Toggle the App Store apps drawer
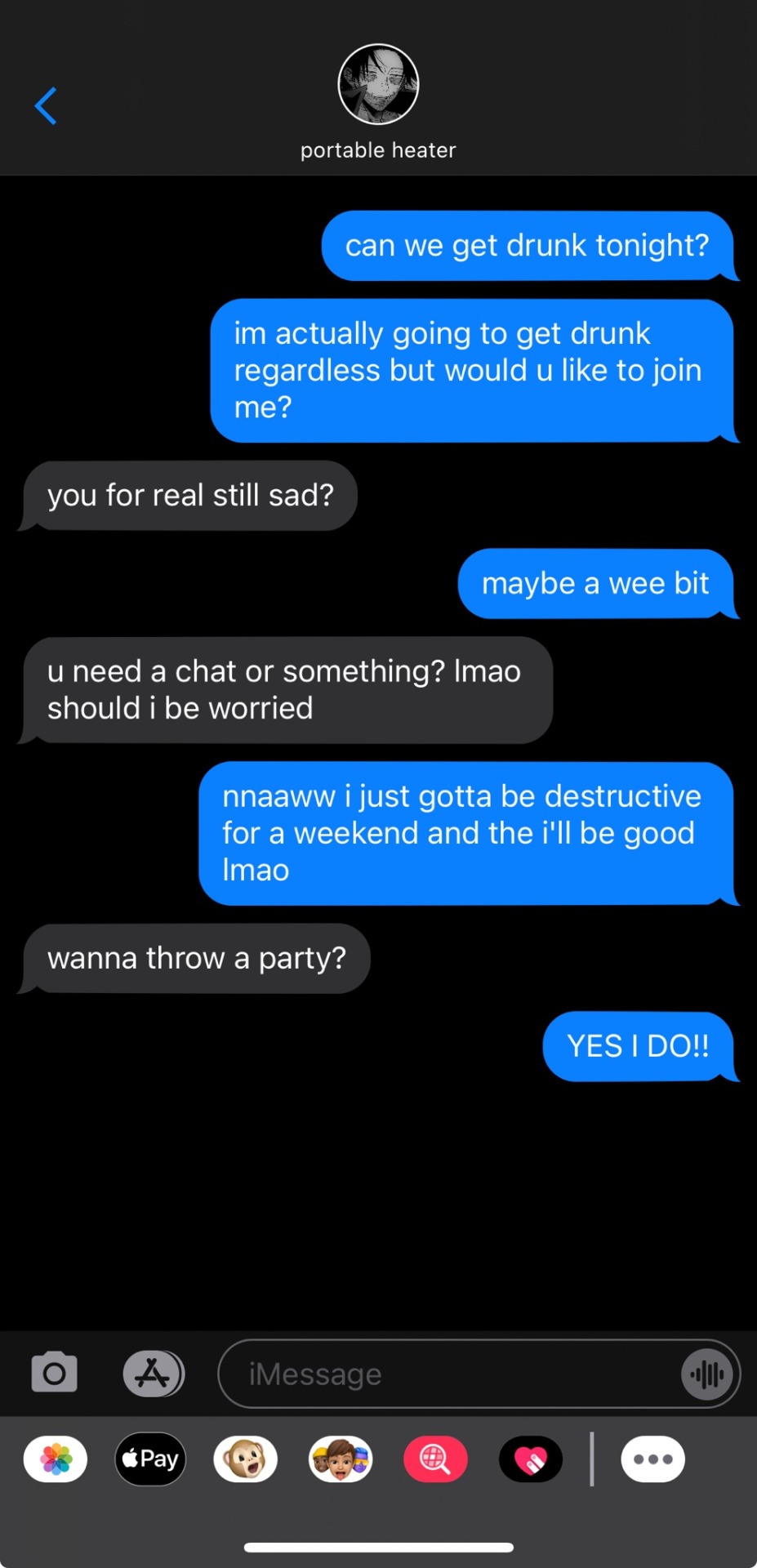 [x=154, y=1374]
